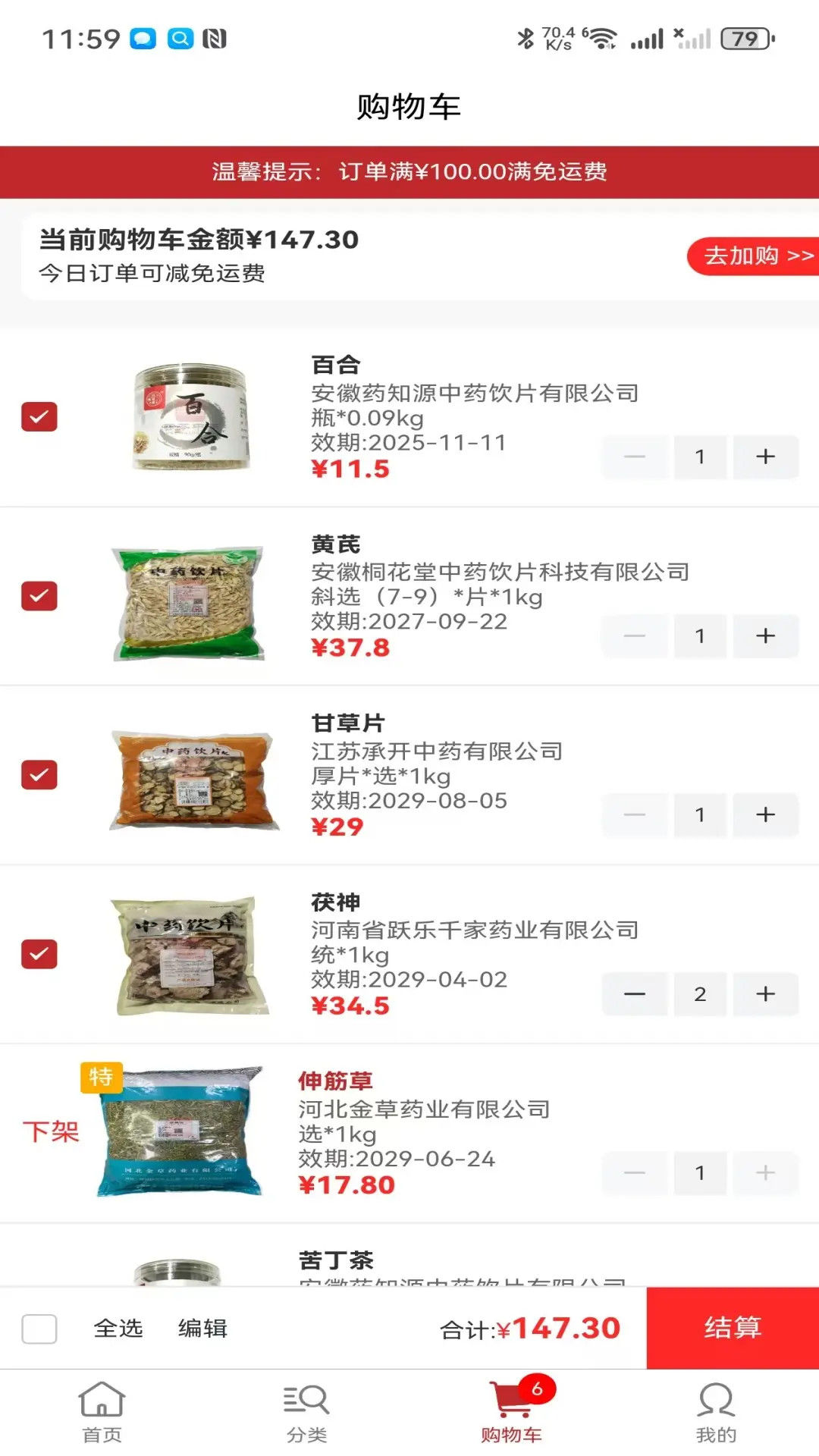Uncheck the 百合 item checkbox
This screenshot has width=819, height=1456.
click(39, 415)
